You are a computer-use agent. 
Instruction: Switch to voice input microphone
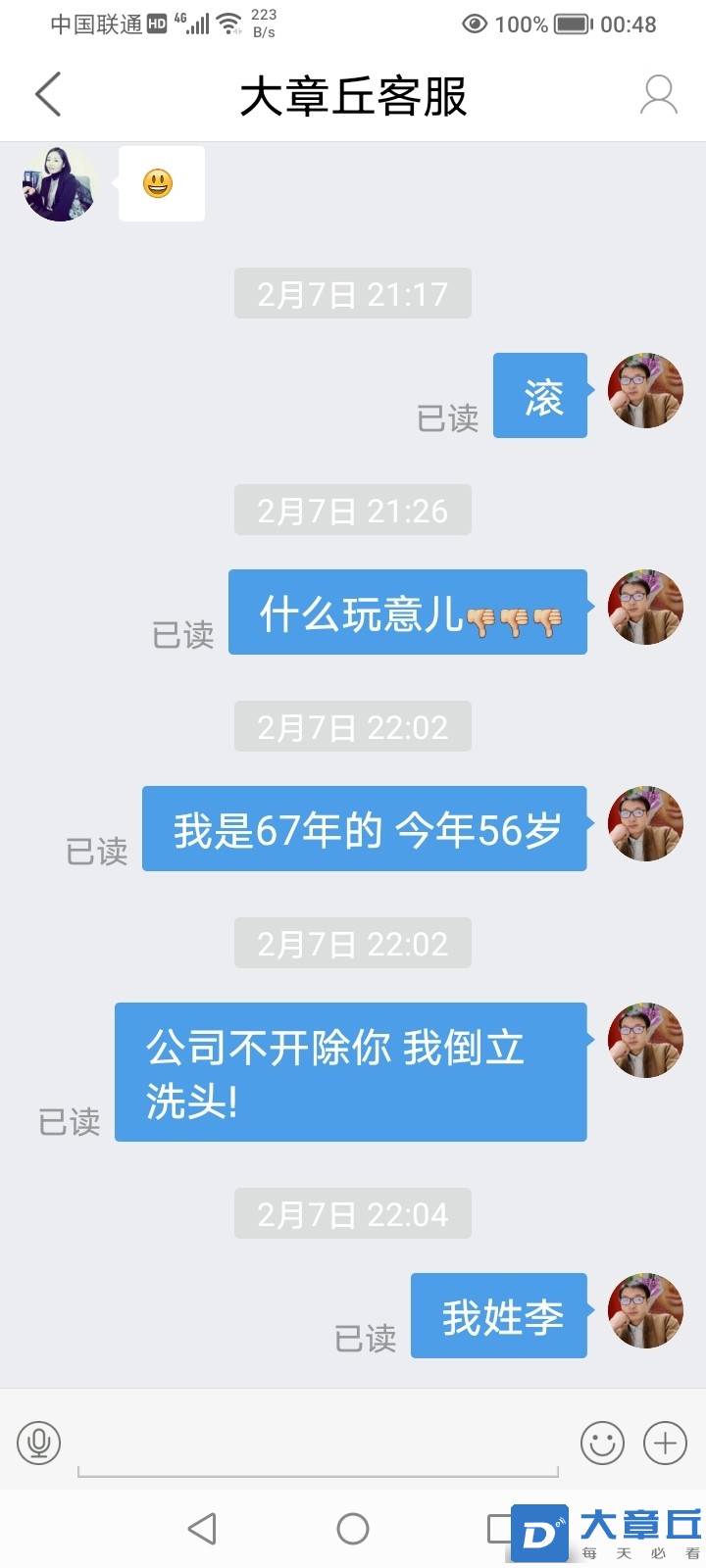[39, 1443]
